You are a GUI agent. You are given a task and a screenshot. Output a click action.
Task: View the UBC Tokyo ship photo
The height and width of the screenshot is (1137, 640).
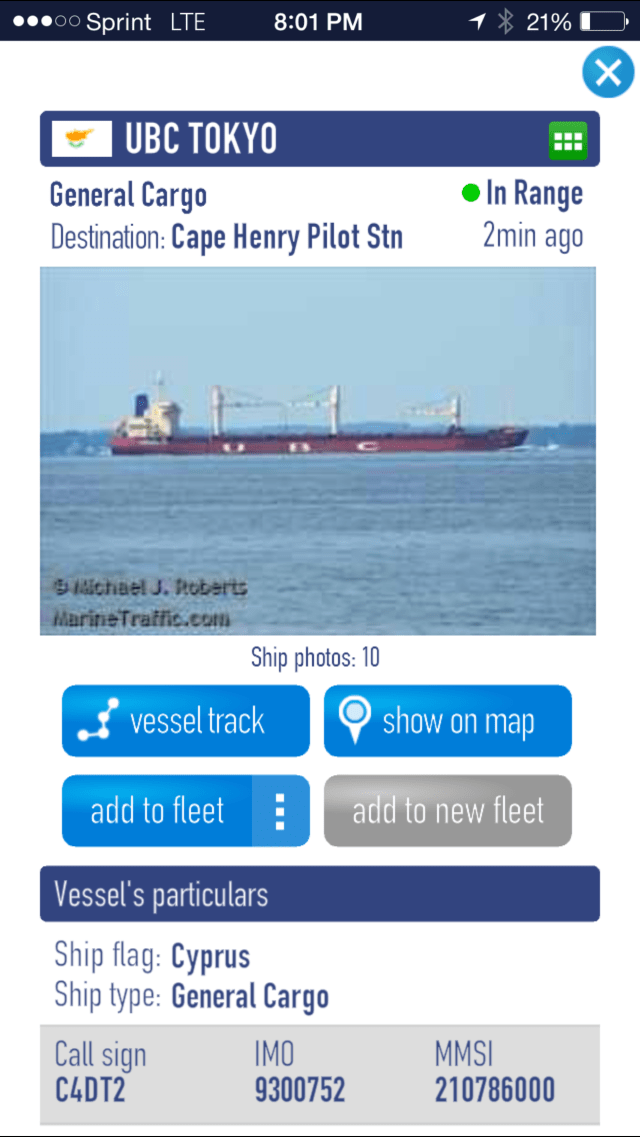318,450
